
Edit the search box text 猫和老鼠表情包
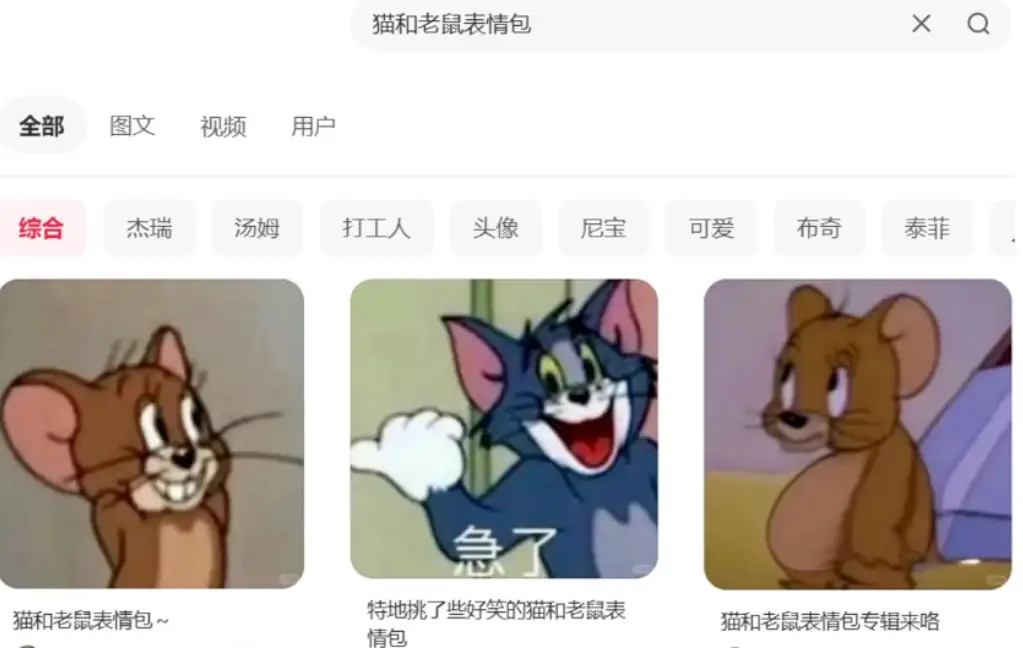coord(600,24)
